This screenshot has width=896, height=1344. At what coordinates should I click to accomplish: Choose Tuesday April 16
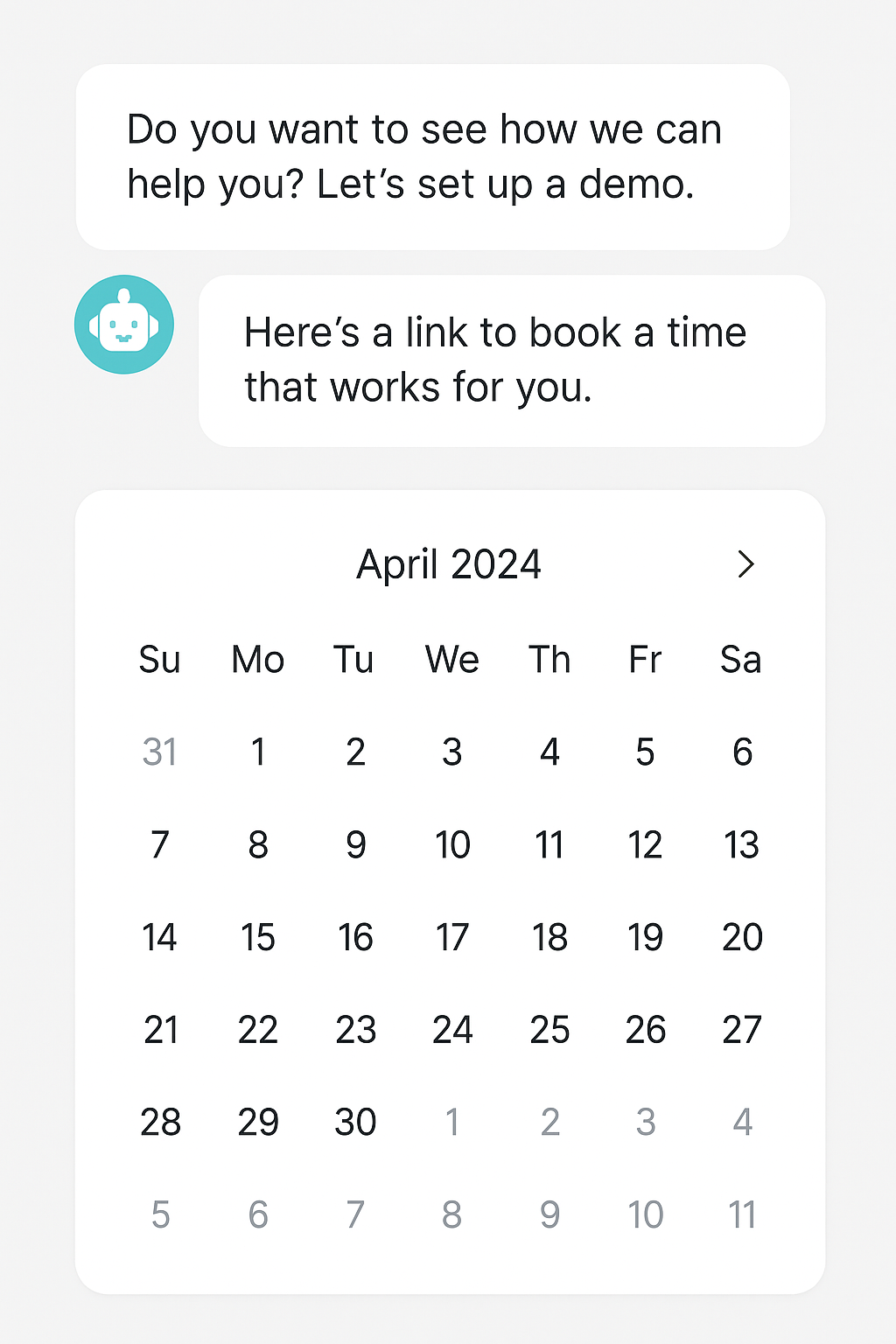coord(355,937)
